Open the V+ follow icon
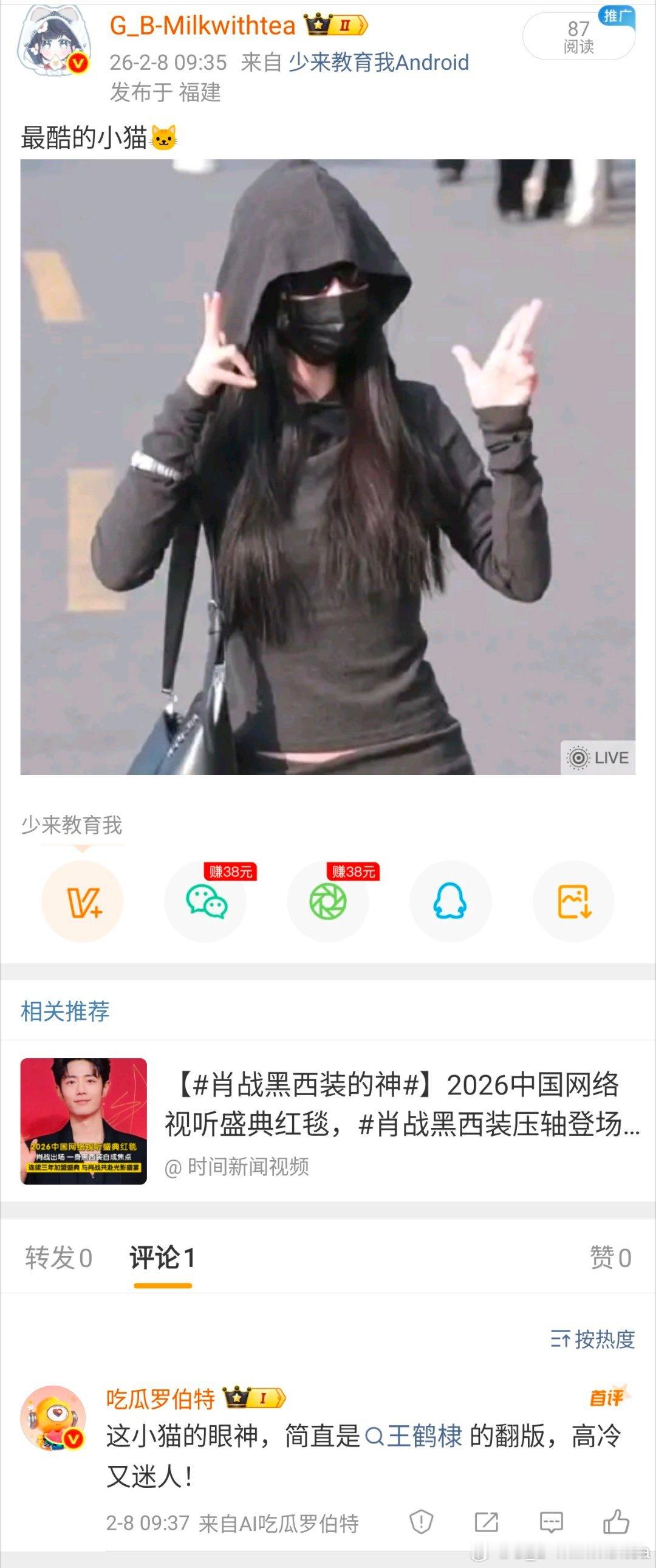The height and width of the screenshot is (1568, 656). click(83, 902)
